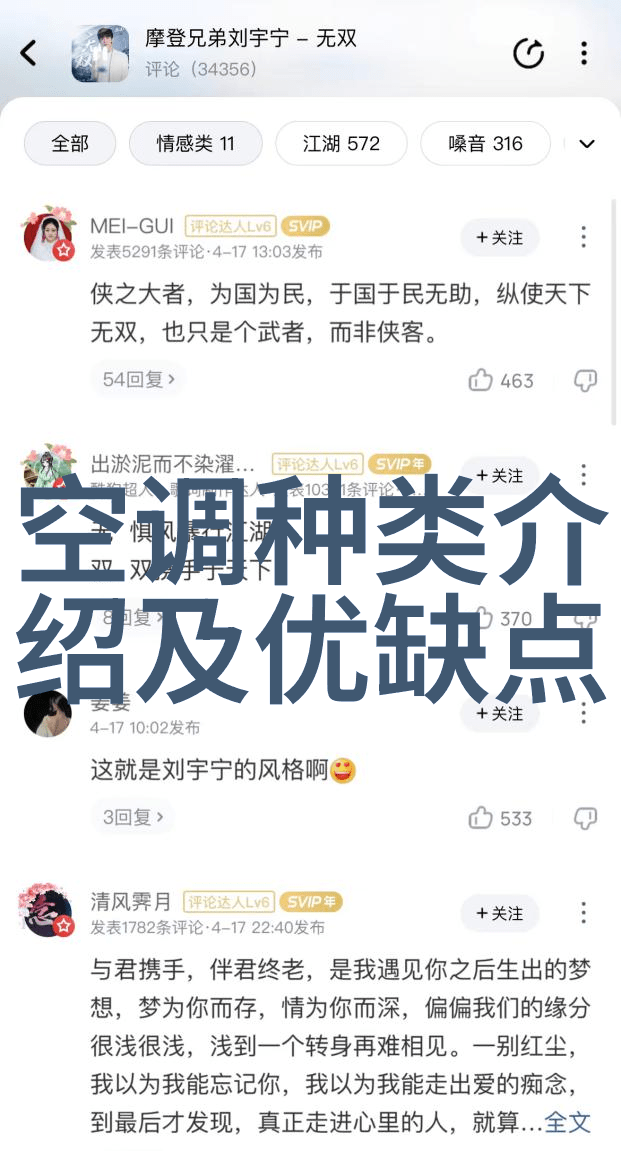Filter comments by 江湖 572
621x1151 pixels.
point(341,143)
